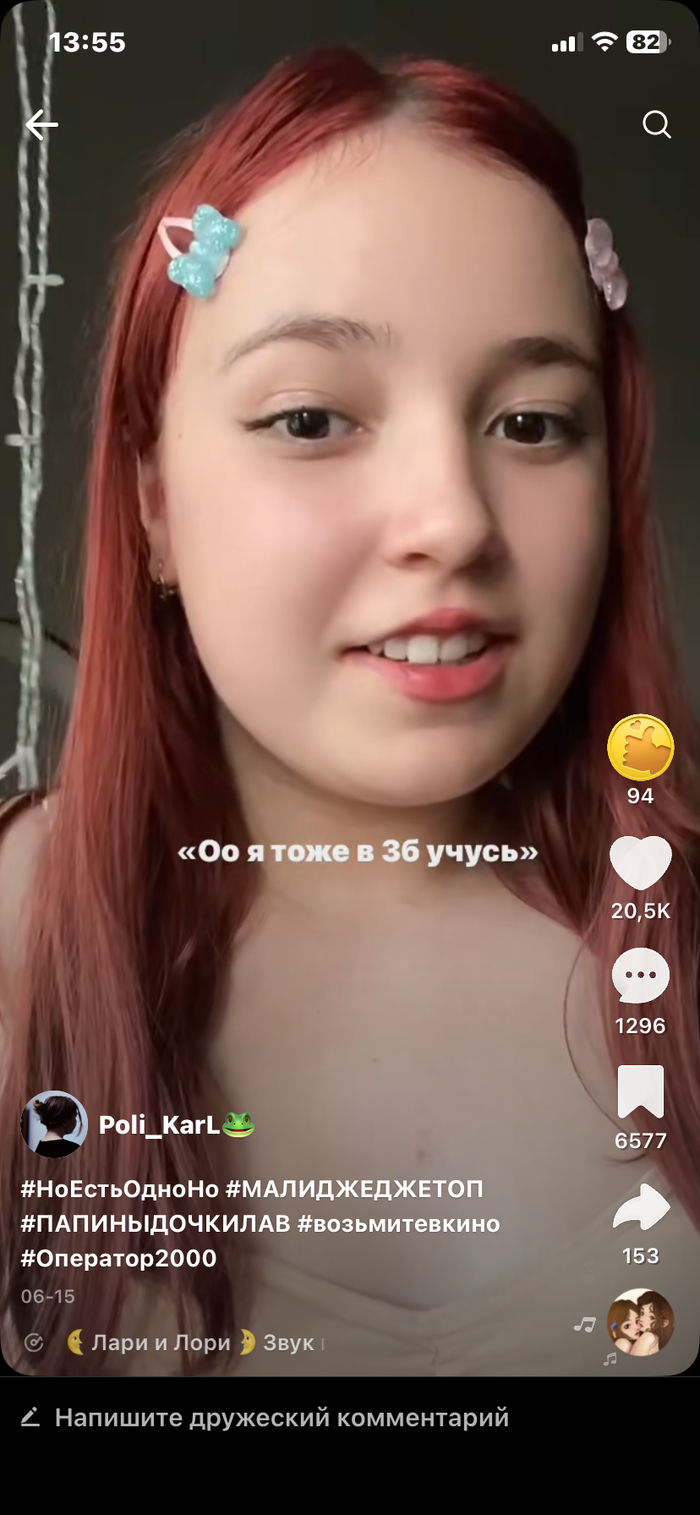This screenshot has height=1515, width=700.
Task: Open the #ПАПИНЫДОЧКИЛАВ hashtag
Action: point(155,1224)
